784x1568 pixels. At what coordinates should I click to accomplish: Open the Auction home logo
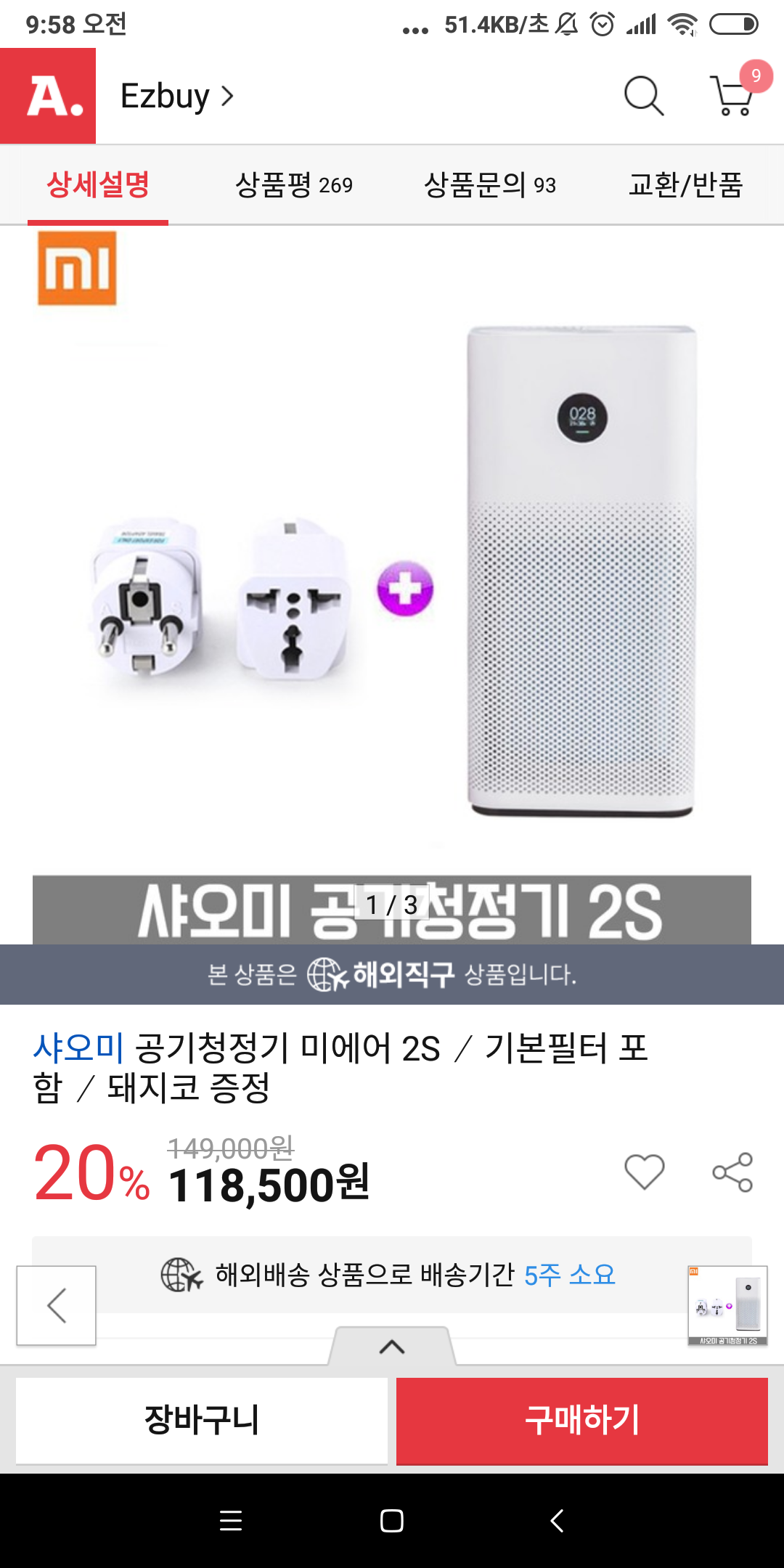click(48, 96)
